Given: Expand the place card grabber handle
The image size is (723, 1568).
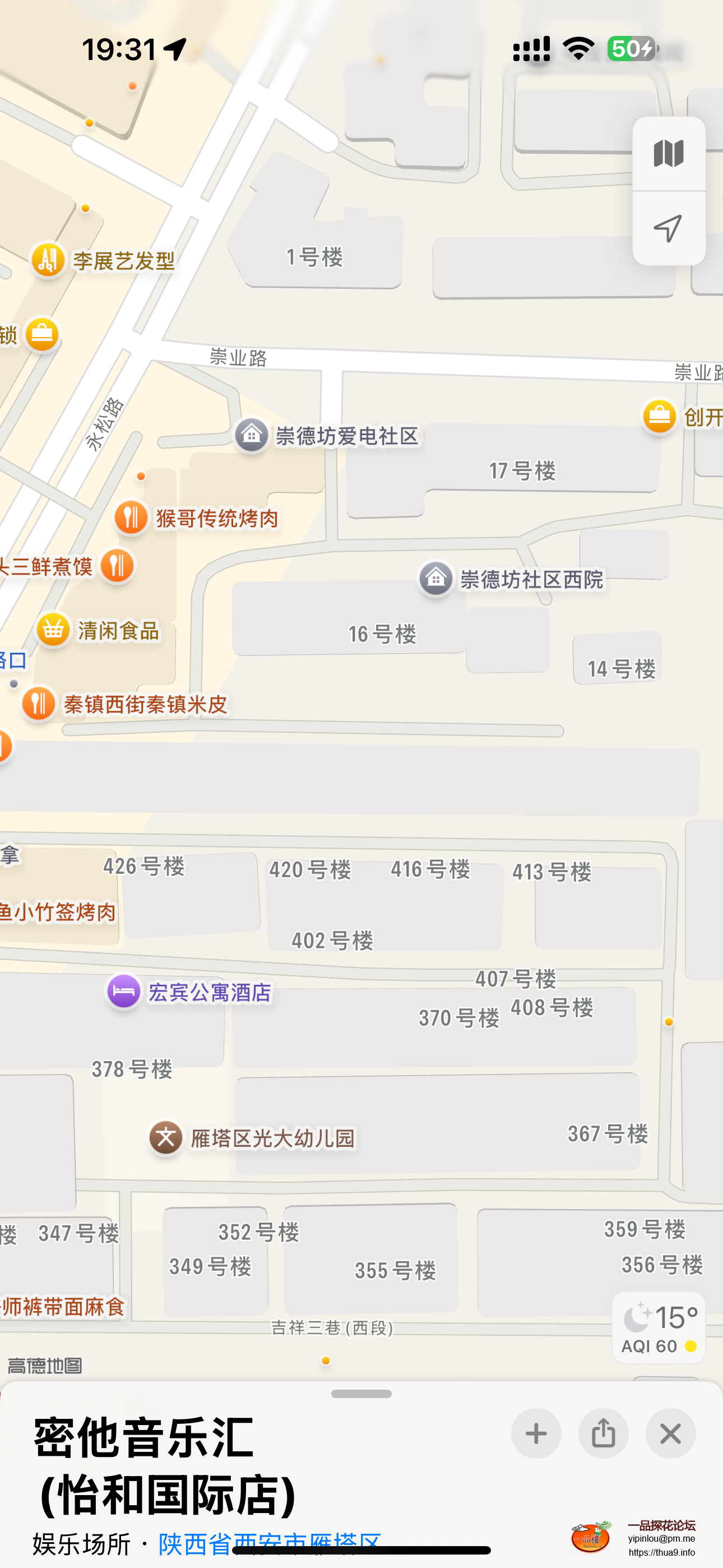Looking at the screenshot, I should point(361,1394).
